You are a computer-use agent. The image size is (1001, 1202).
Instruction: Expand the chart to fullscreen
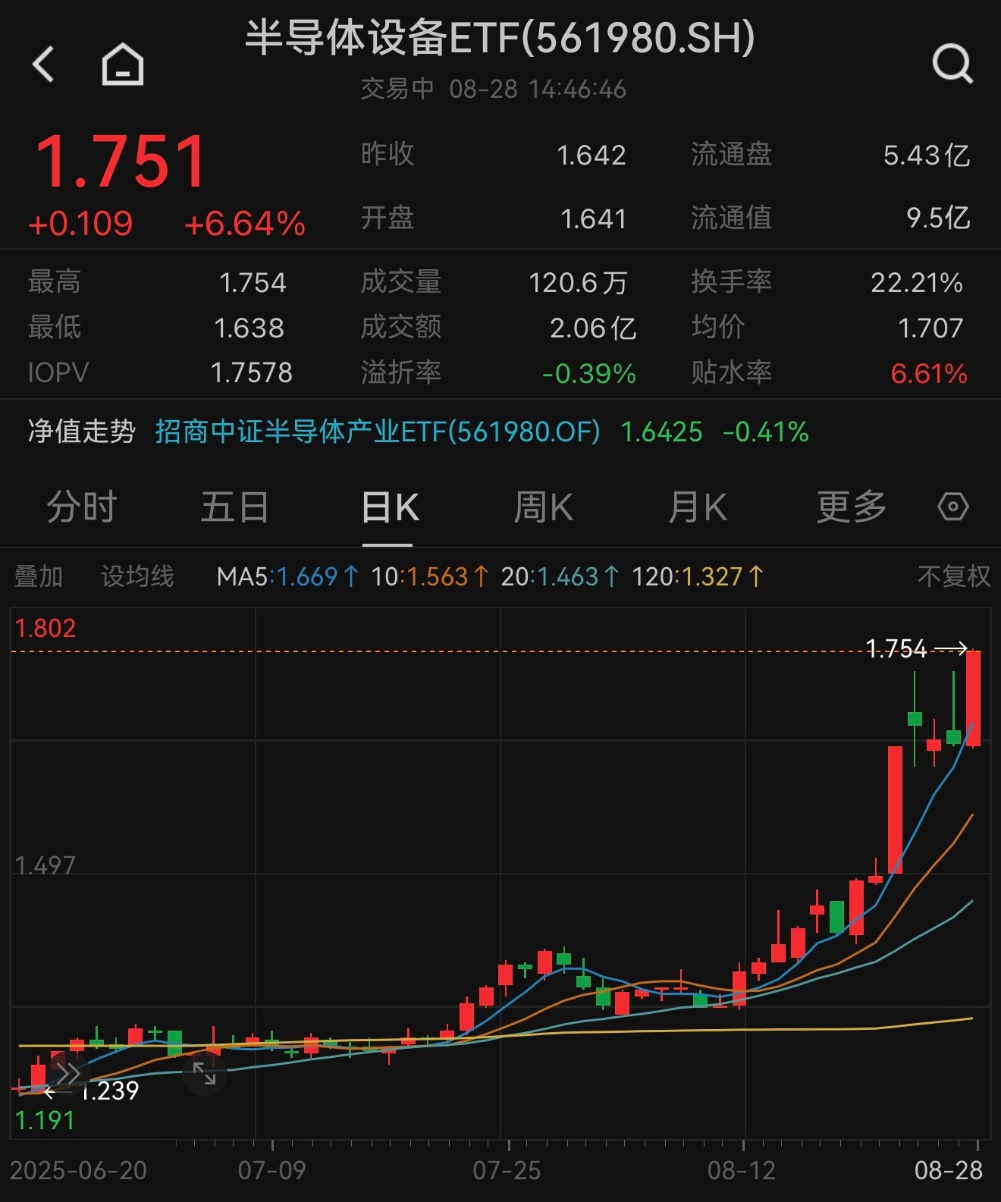pyautogui.click(x=204, y=1075)
